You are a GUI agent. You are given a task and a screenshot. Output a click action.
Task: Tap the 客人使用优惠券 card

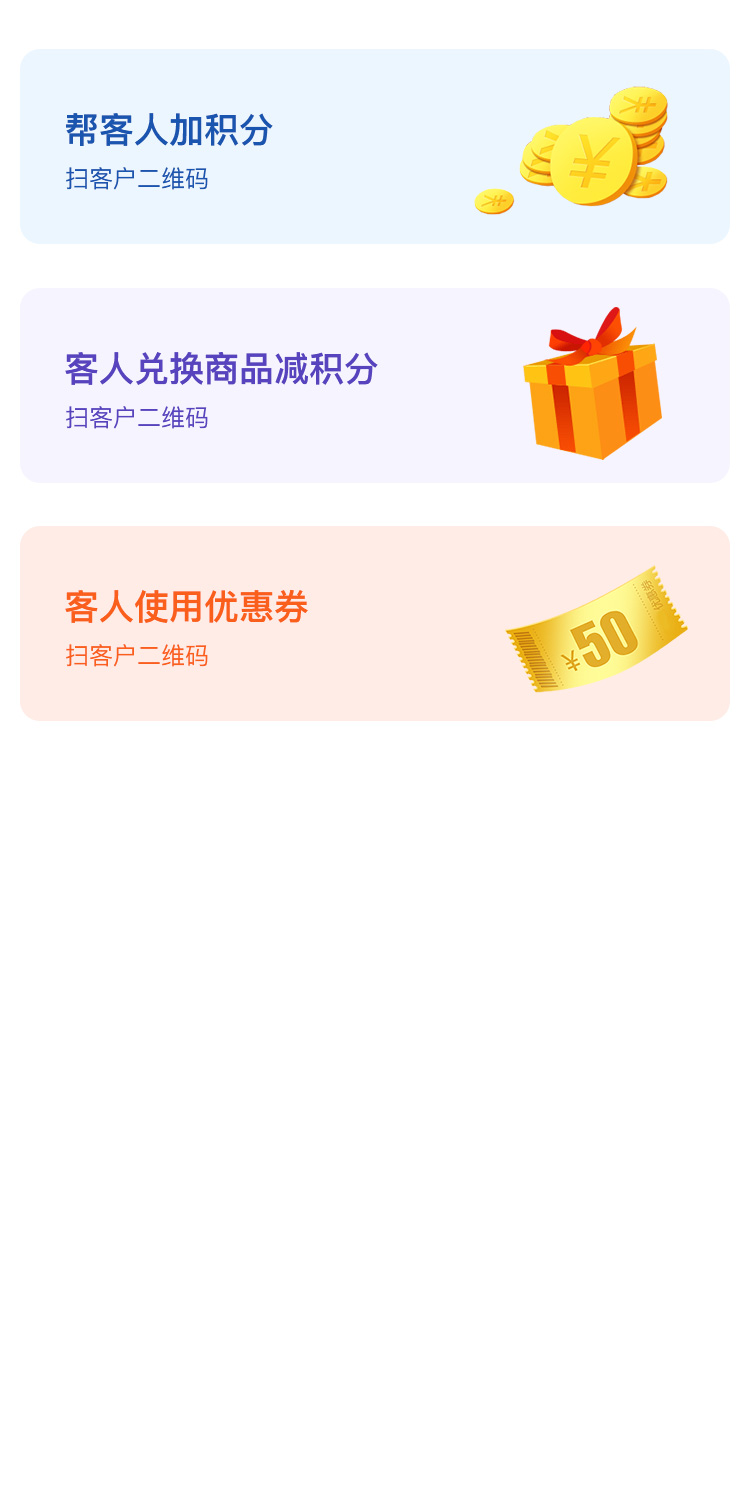[374, 624]
